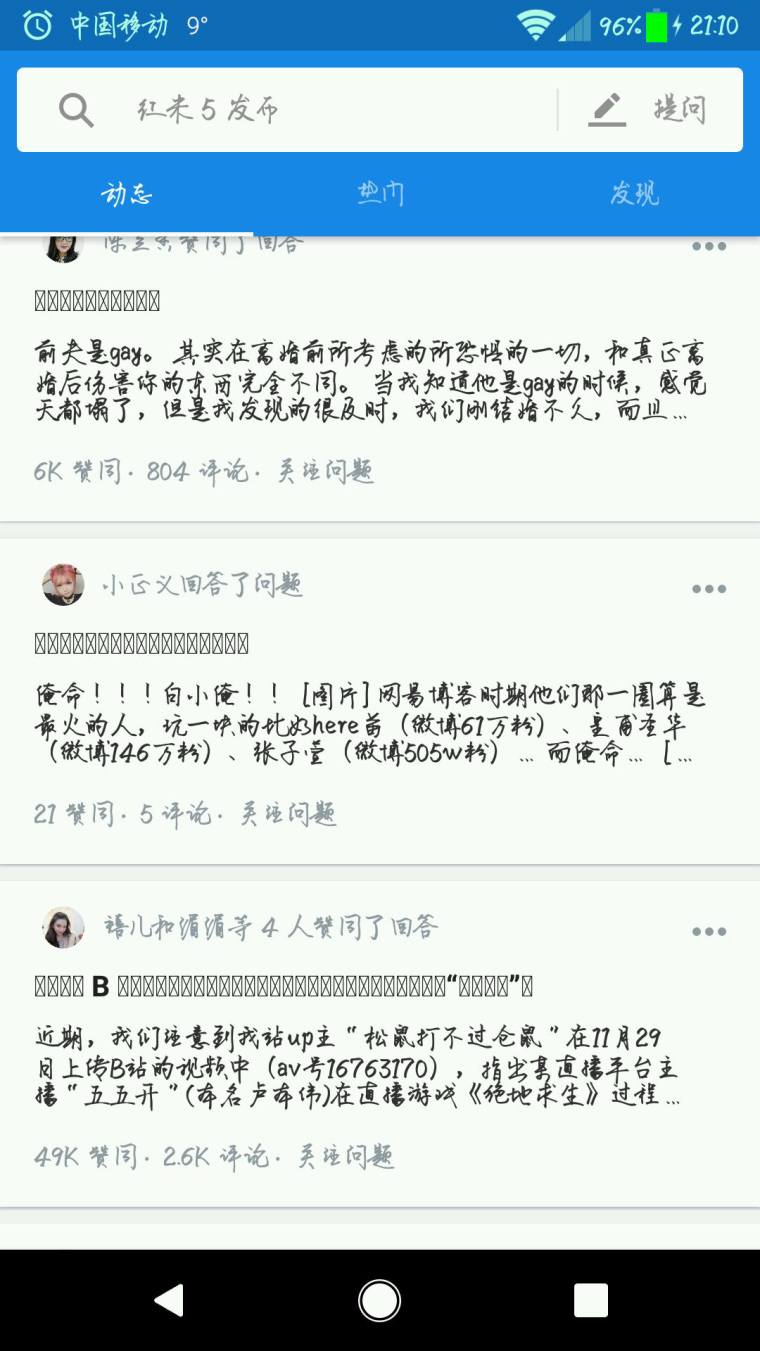Tap the 提问 ask-question button
This screenshot has width=760, height=1351.
[651, 110]
